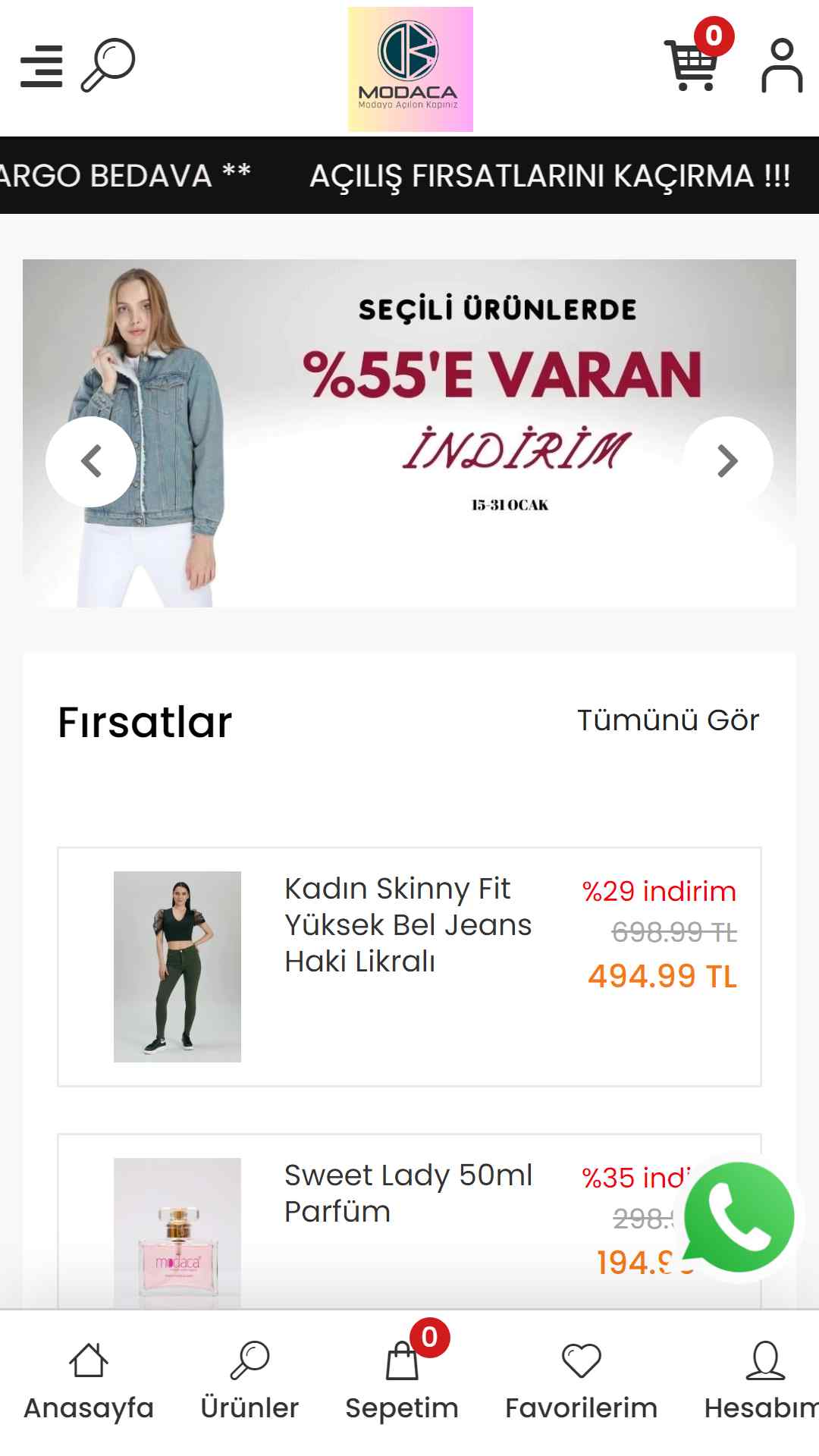
Task: Tap the search magnifier in the header
Action: (x=108, y=65)
